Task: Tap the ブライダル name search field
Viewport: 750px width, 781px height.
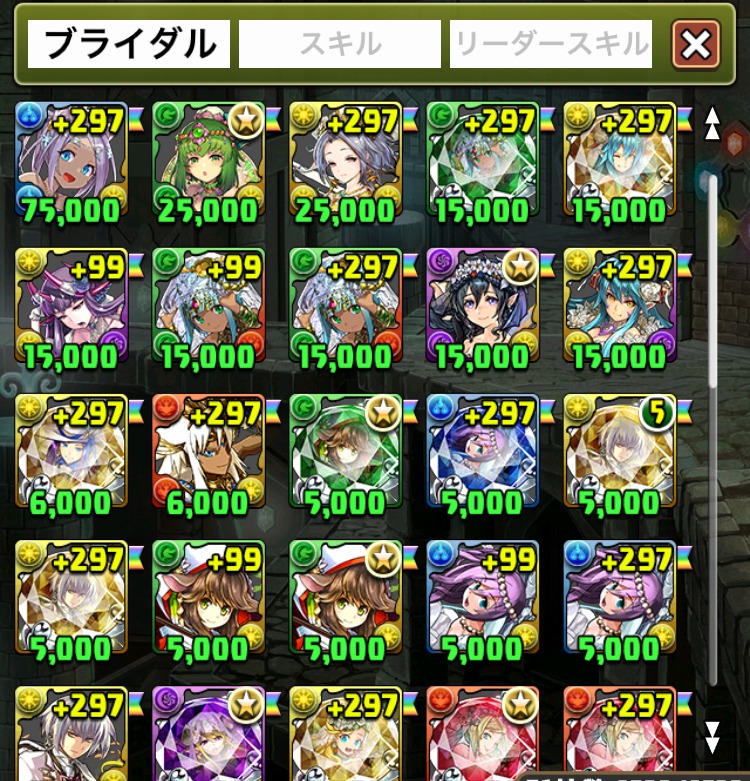Action: [129, 45]
